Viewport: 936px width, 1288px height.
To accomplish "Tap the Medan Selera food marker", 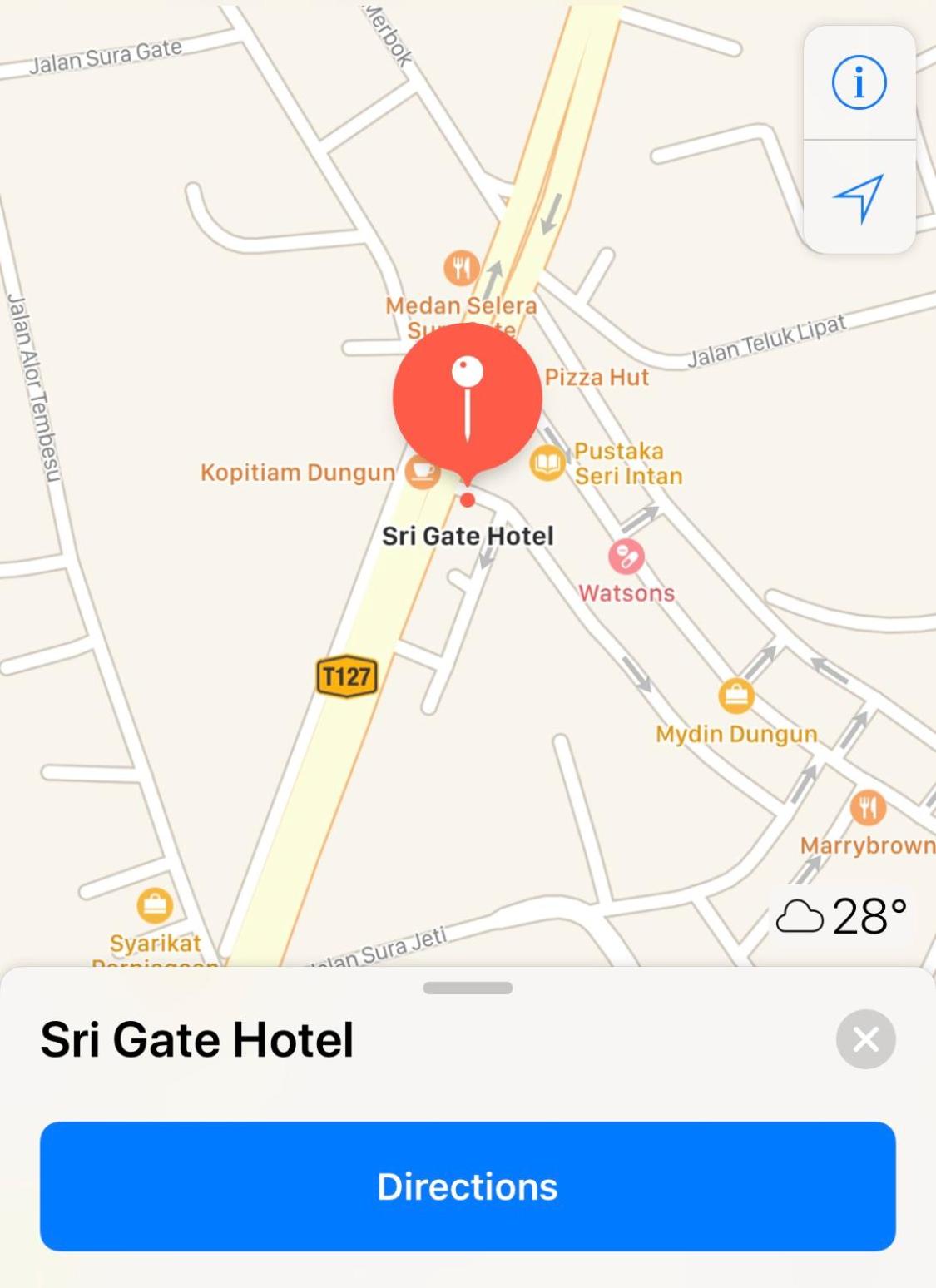I will (460, 267).
